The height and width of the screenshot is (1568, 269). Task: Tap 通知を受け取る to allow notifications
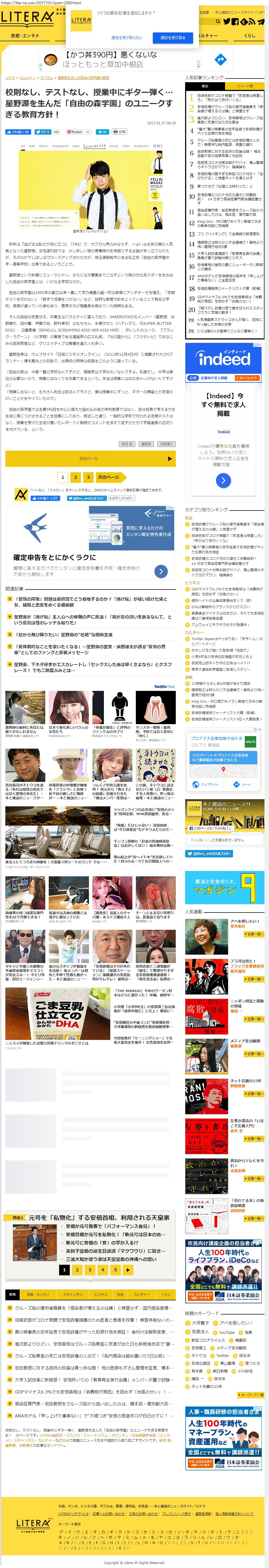173,38
